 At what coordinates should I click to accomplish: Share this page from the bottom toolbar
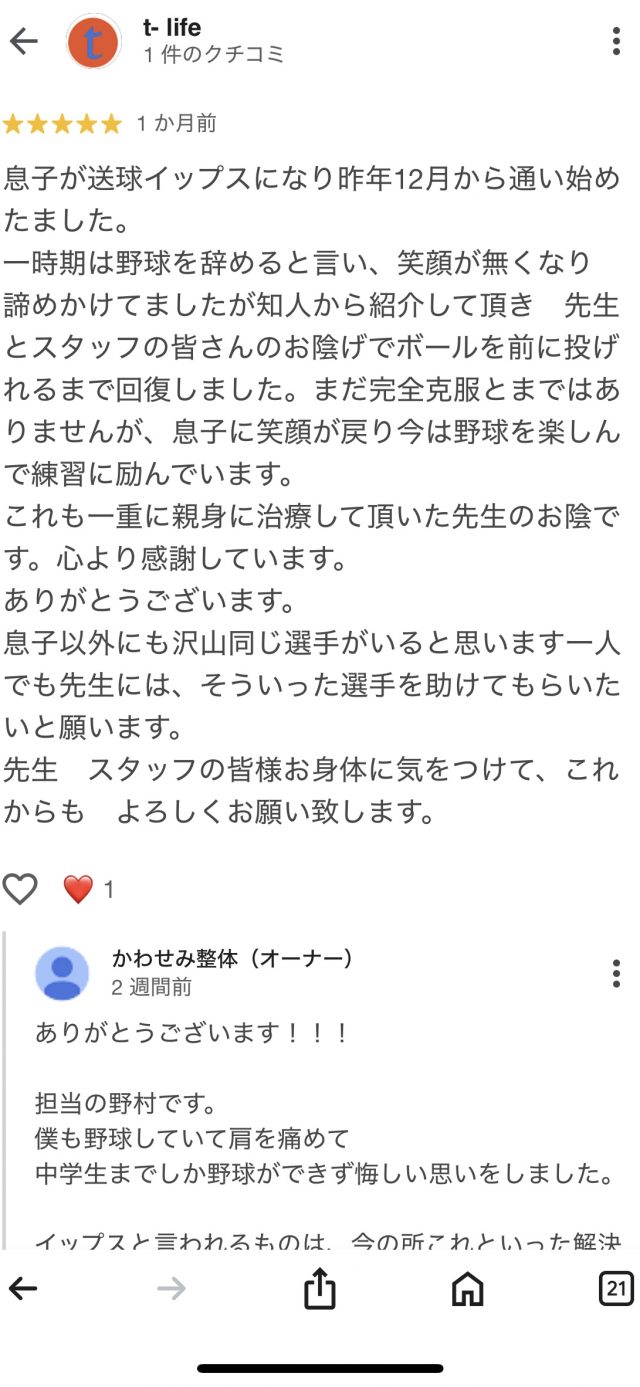pyautogui.click(x=319, y=1288)
